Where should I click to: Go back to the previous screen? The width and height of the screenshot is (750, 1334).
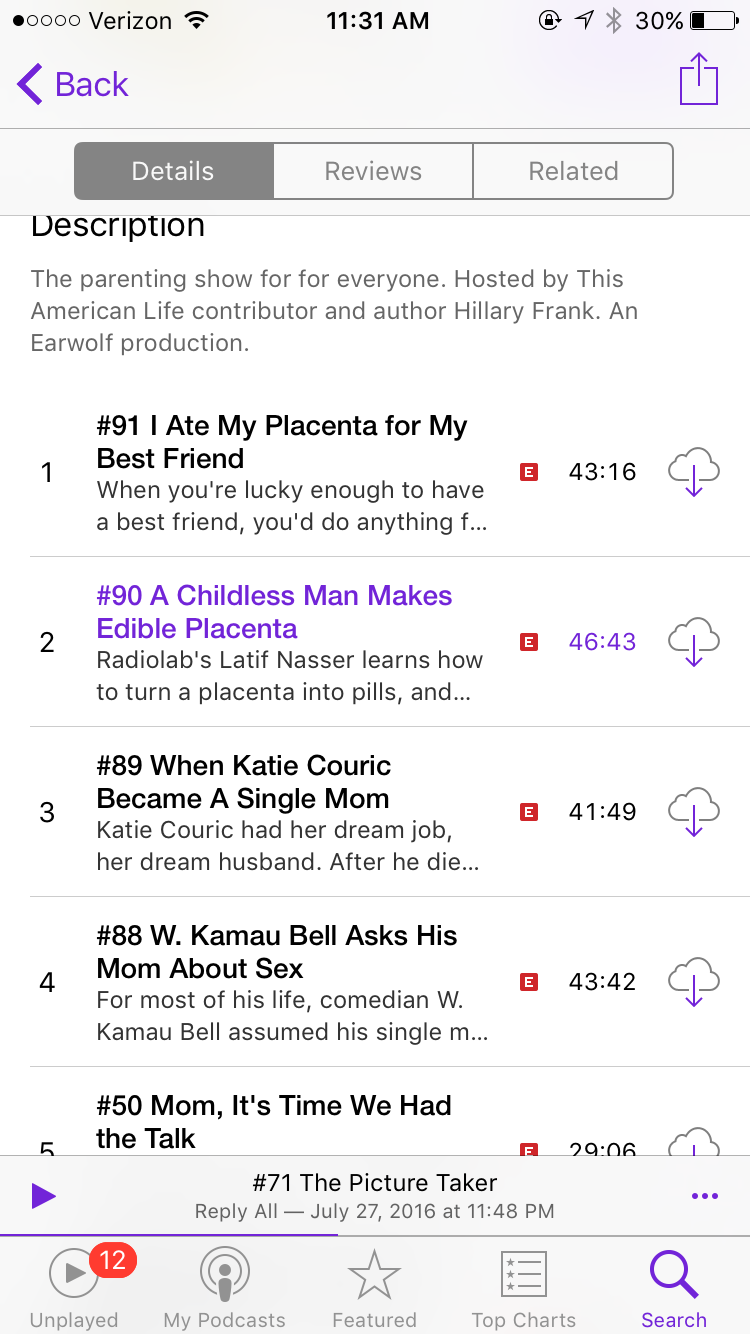pos(73,85)
